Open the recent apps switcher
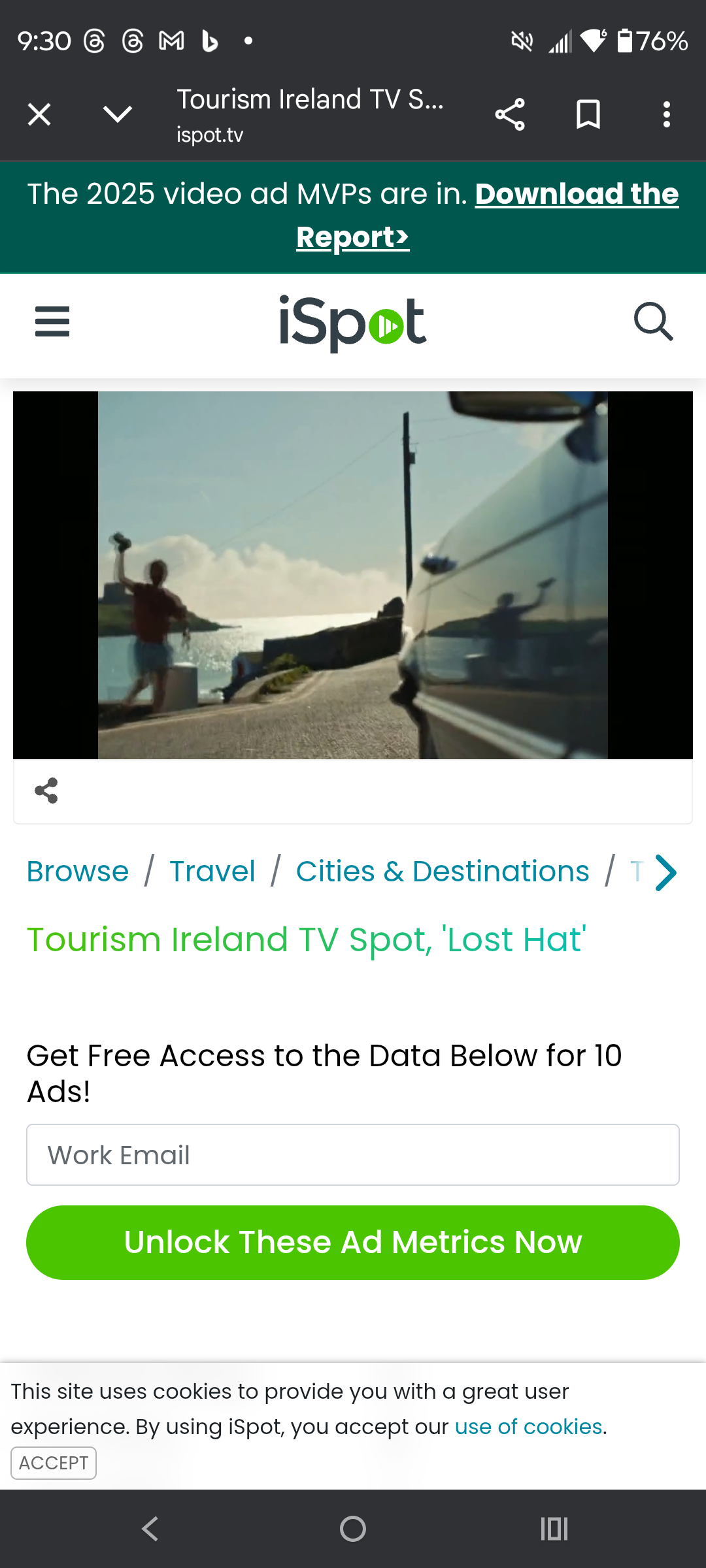706x1568 pixels. point(554,1529)
